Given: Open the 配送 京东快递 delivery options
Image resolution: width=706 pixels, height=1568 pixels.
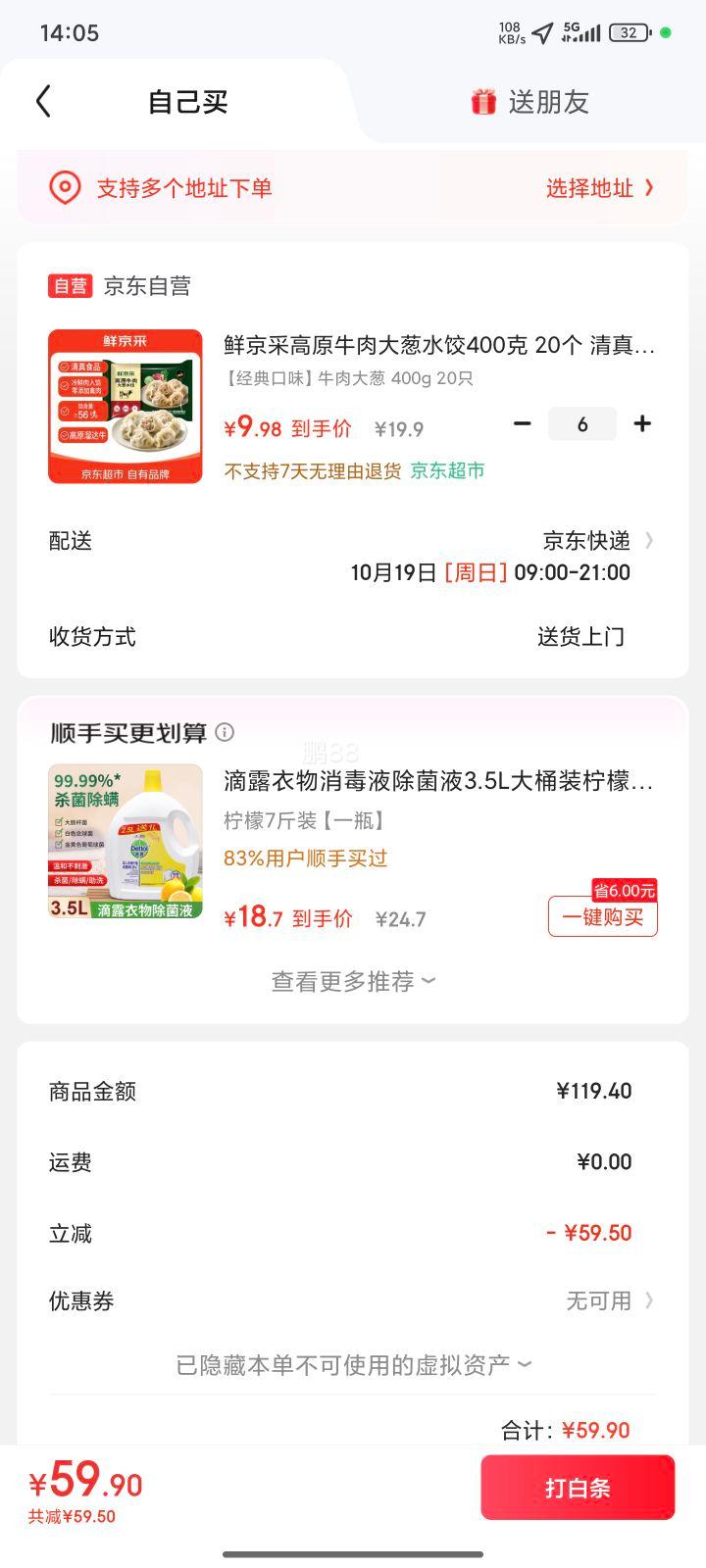Looking at the screenshot, I should click(x=598, y=541).
